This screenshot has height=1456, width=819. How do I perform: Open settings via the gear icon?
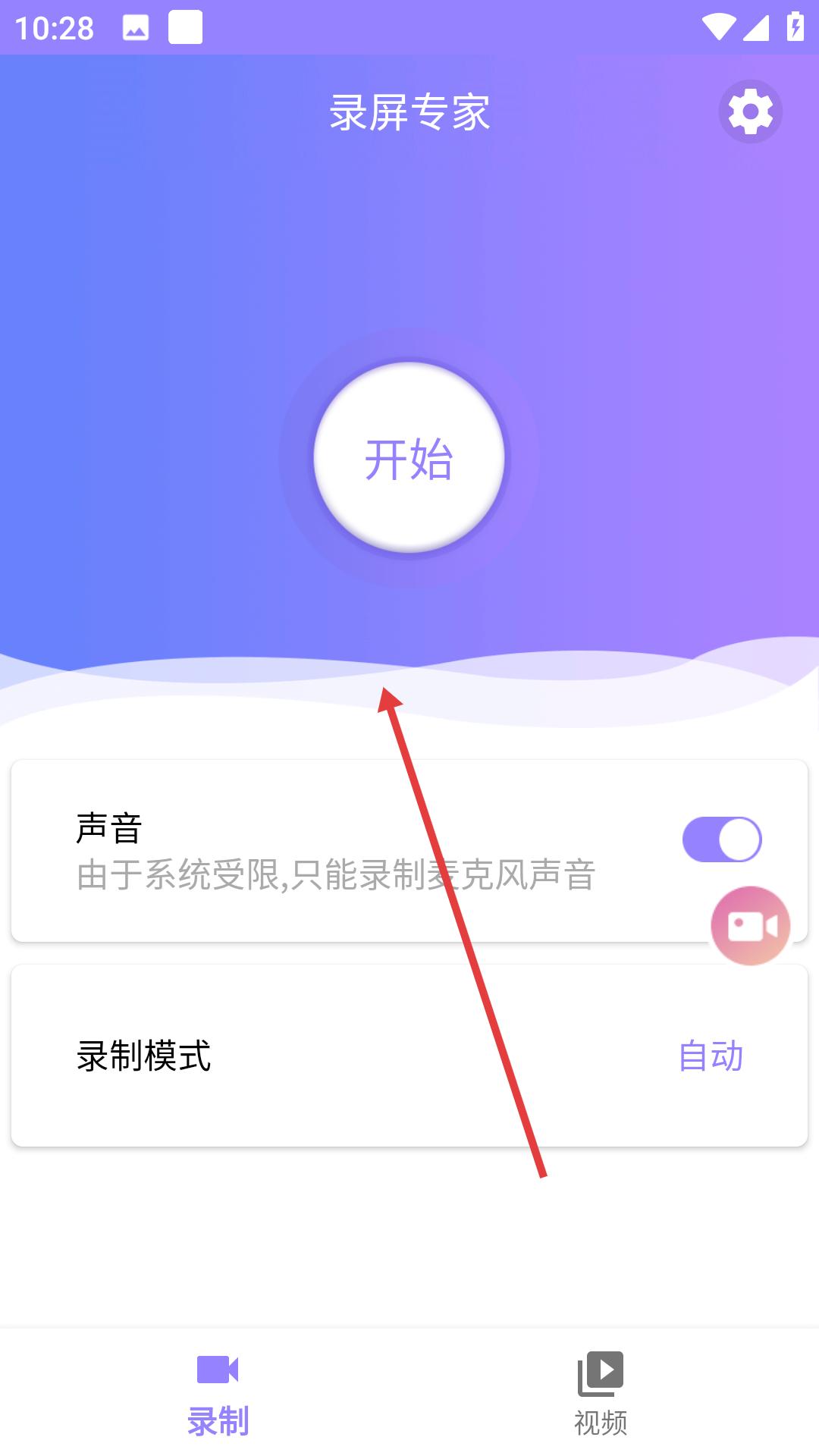click(750, 112)
